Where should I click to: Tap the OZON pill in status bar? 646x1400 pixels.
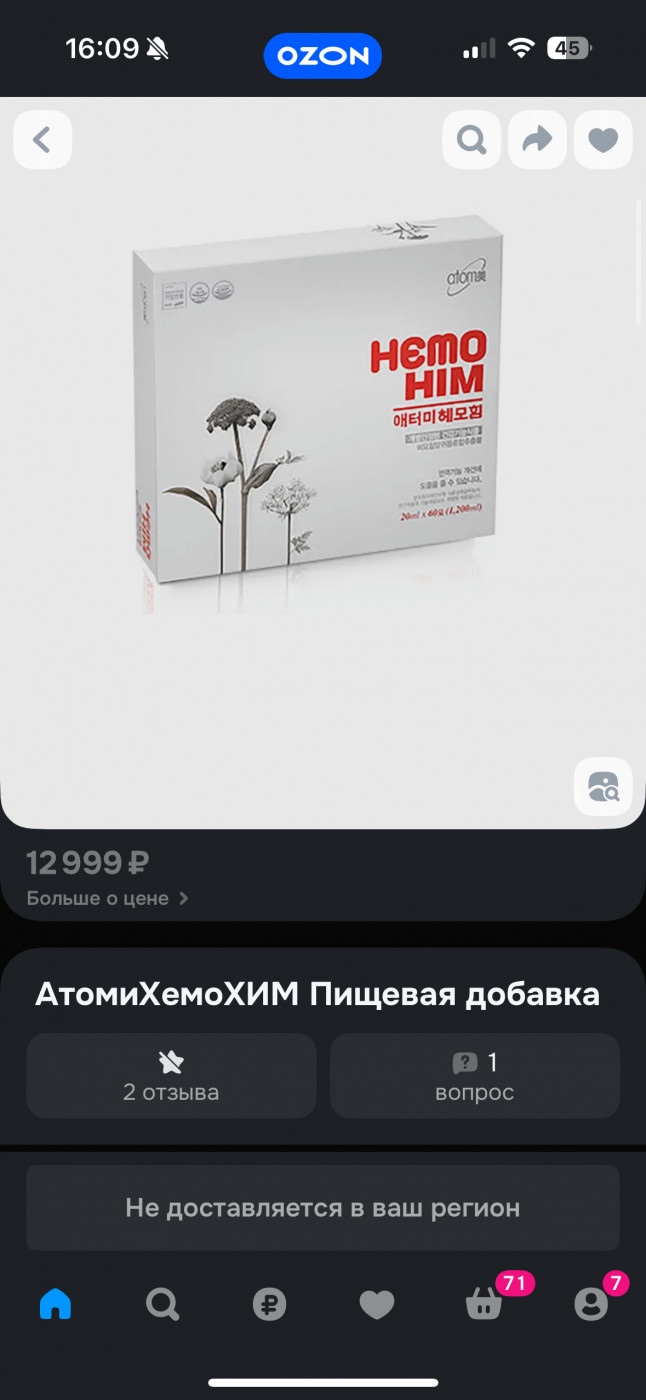pos(322,56)
